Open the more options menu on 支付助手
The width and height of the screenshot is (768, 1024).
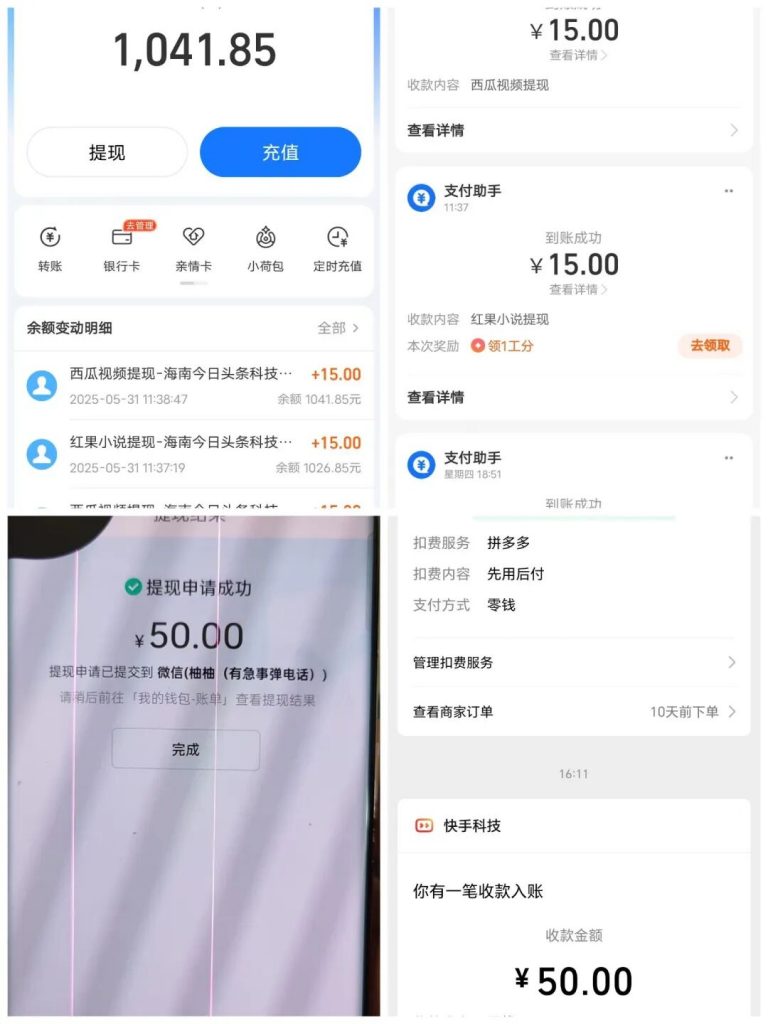729,189
